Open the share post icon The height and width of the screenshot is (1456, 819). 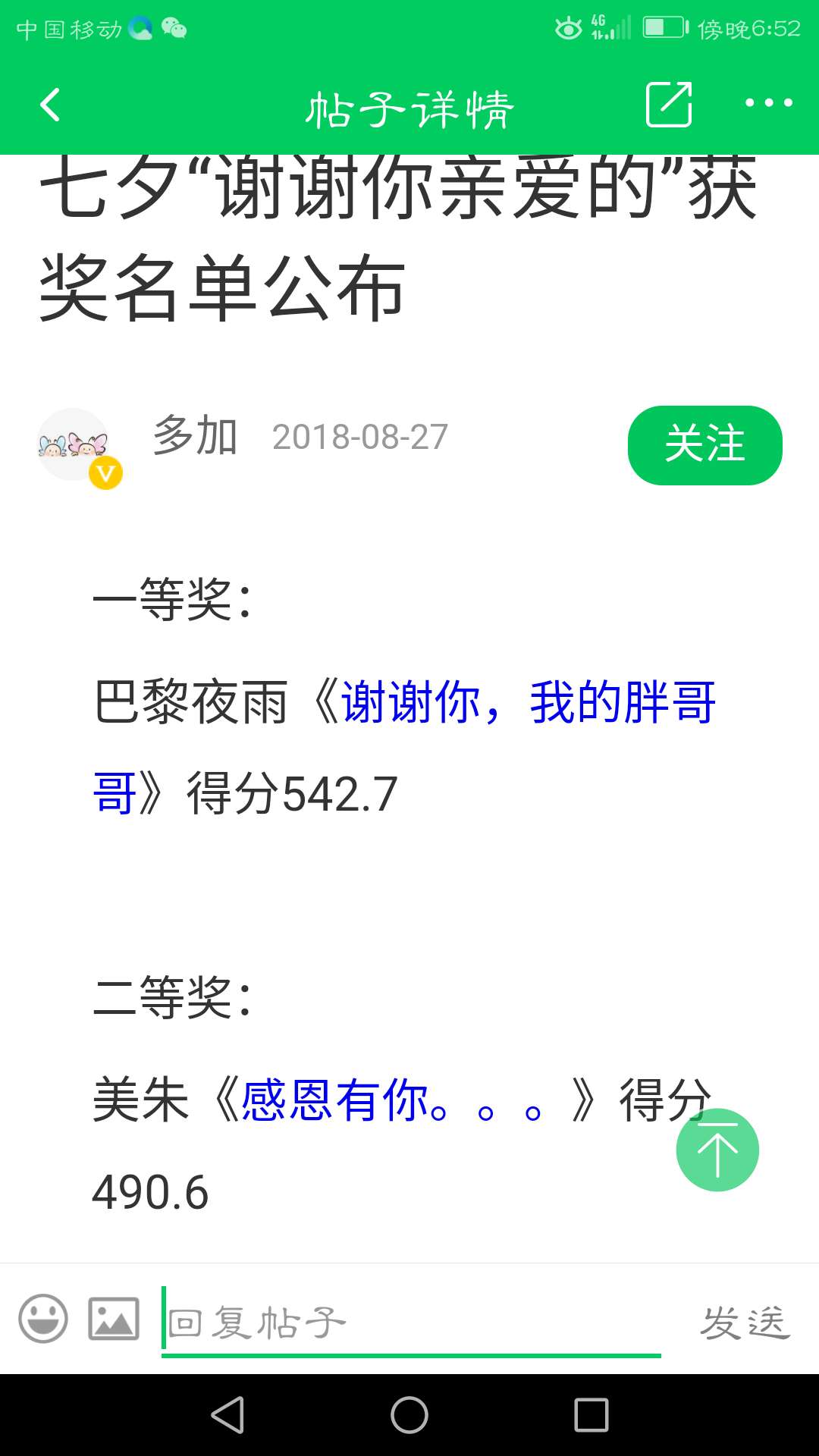[667, 105]
